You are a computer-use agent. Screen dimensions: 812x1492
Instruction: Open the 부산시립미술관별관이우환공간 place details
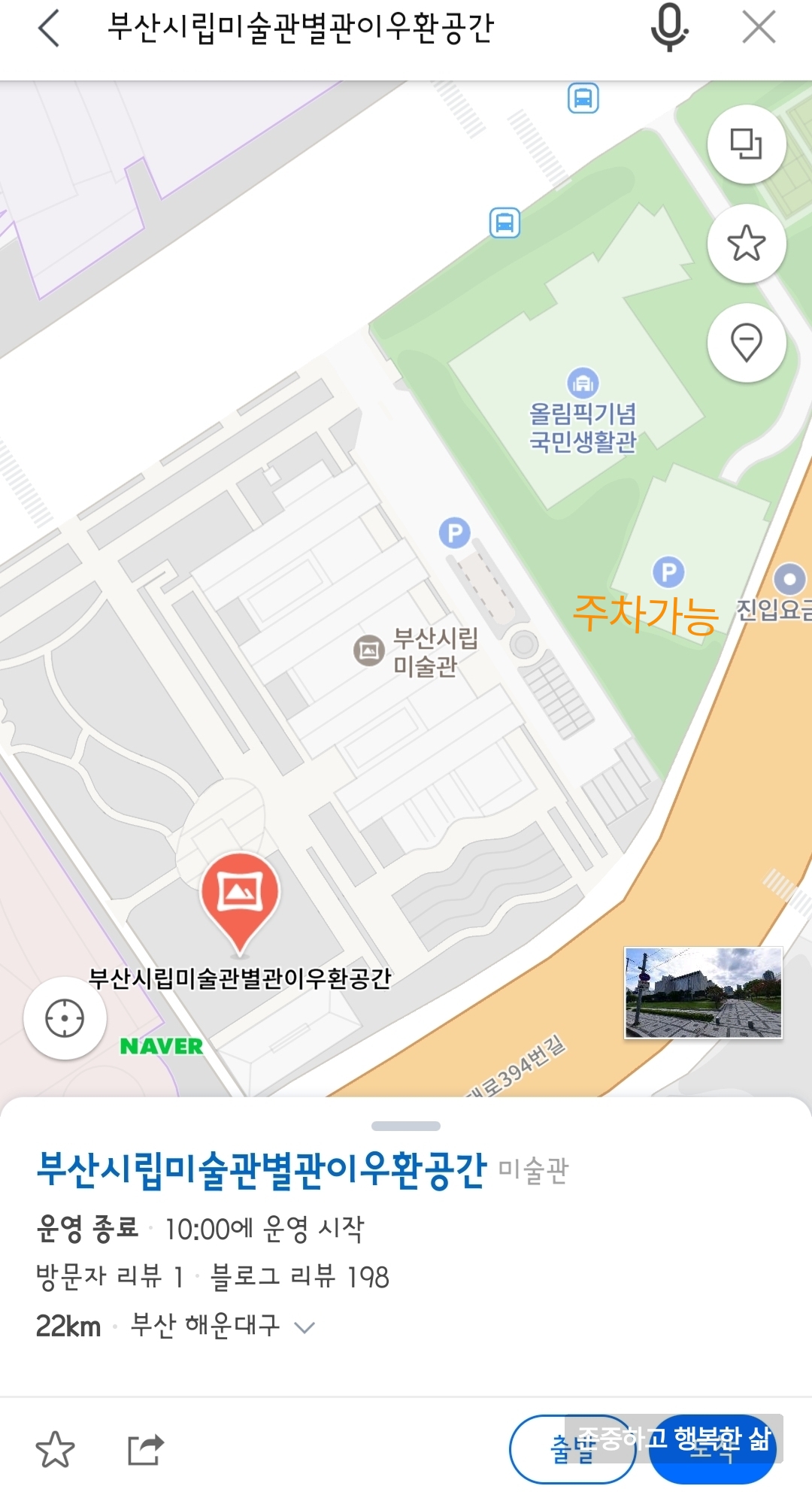point(262,1170)
